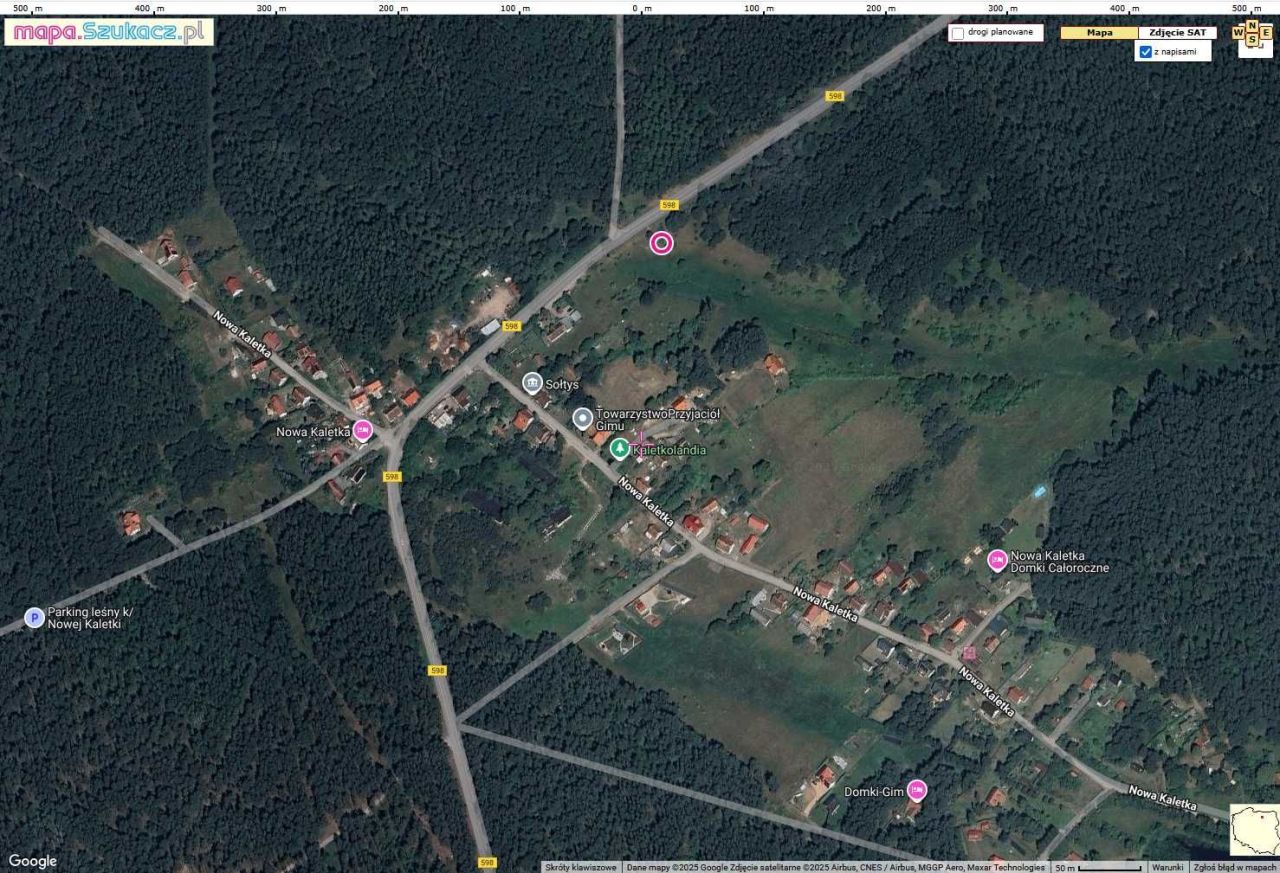Pan the map north with the N button
The width and height of the screenshot is (1280, 873).
1252,26
